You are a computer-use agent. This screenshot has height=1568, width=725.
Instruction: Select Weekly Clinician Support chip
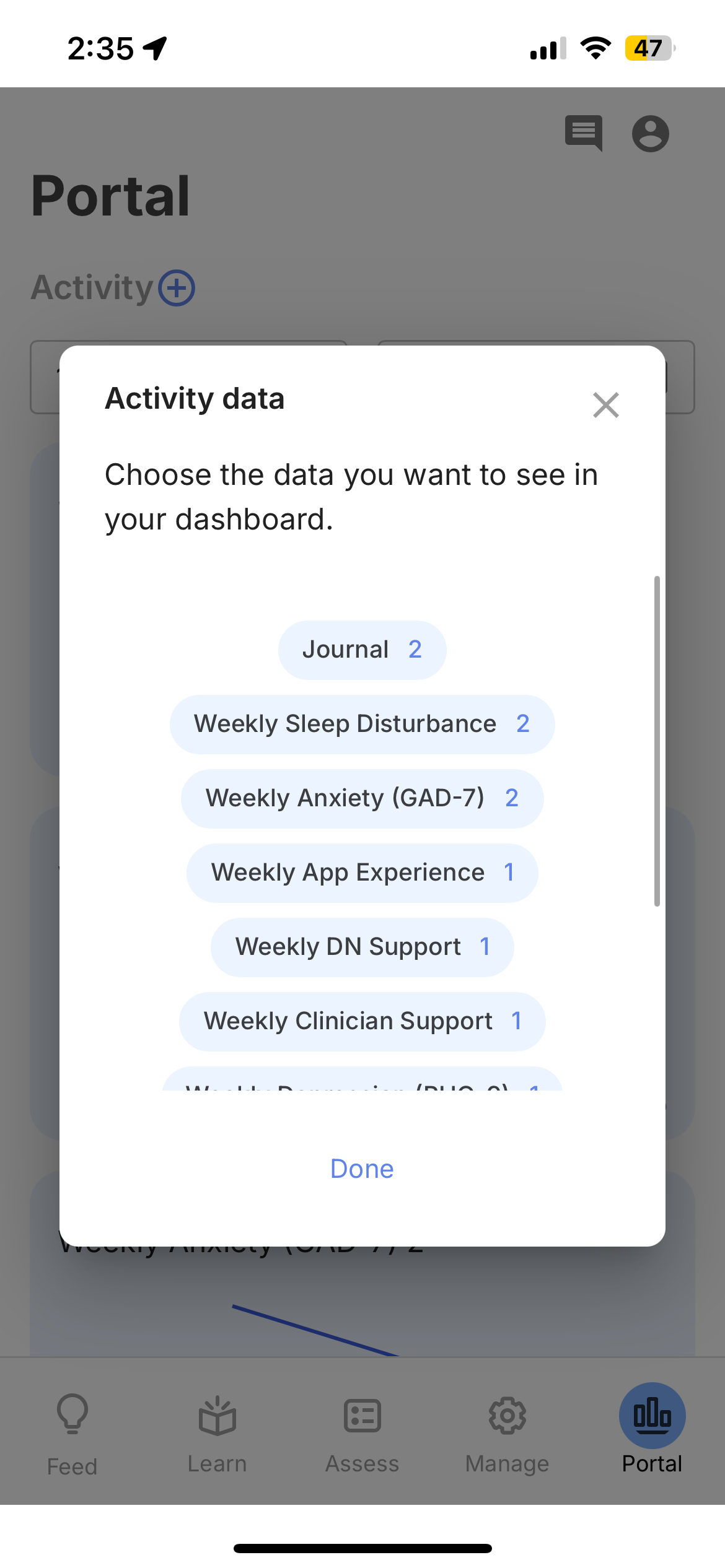click(x=362, y=1021)
